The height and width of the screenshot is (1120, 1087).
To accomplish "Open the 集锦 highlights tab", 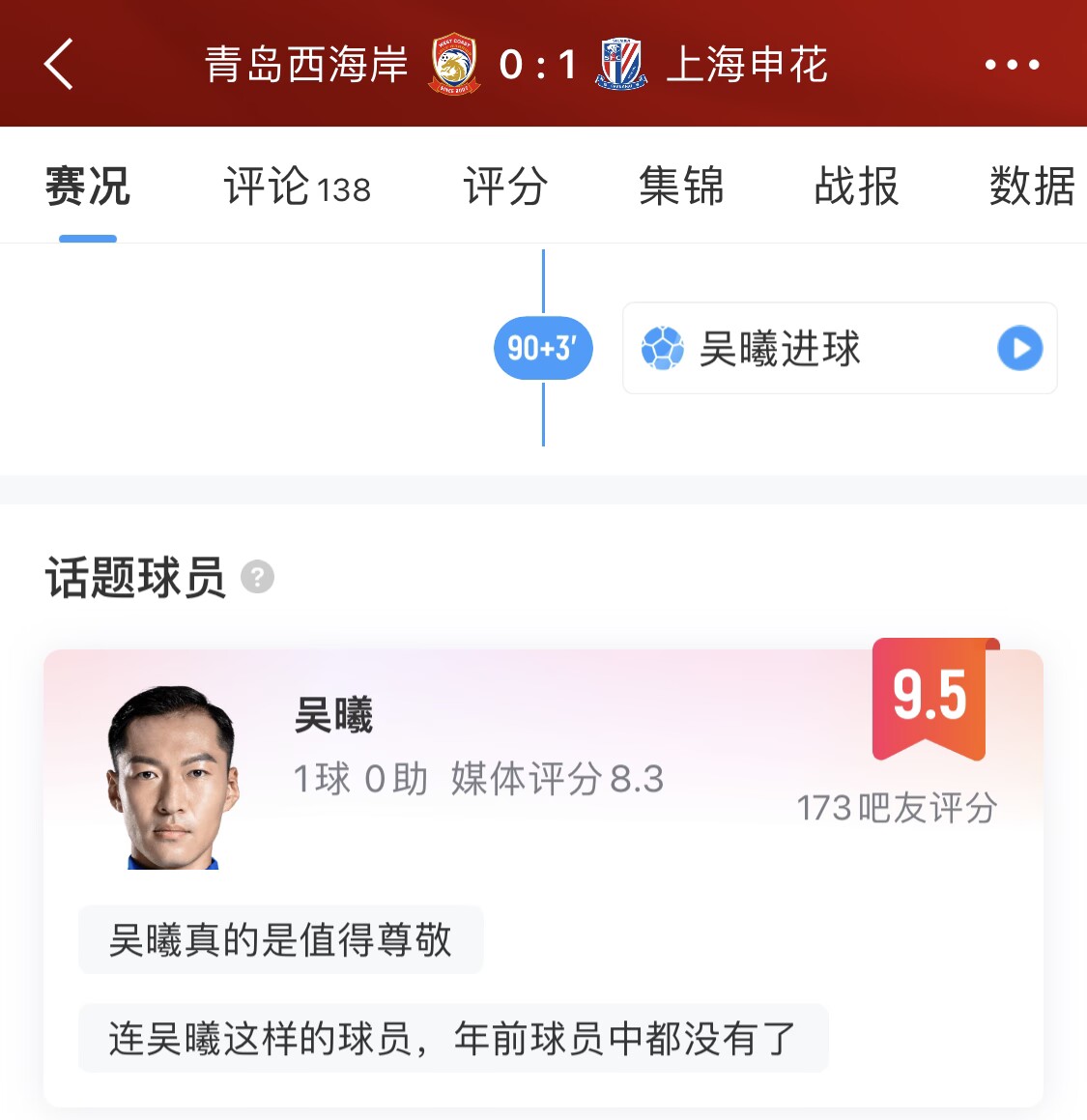I will pyautogui.click(x=681, y=187).
